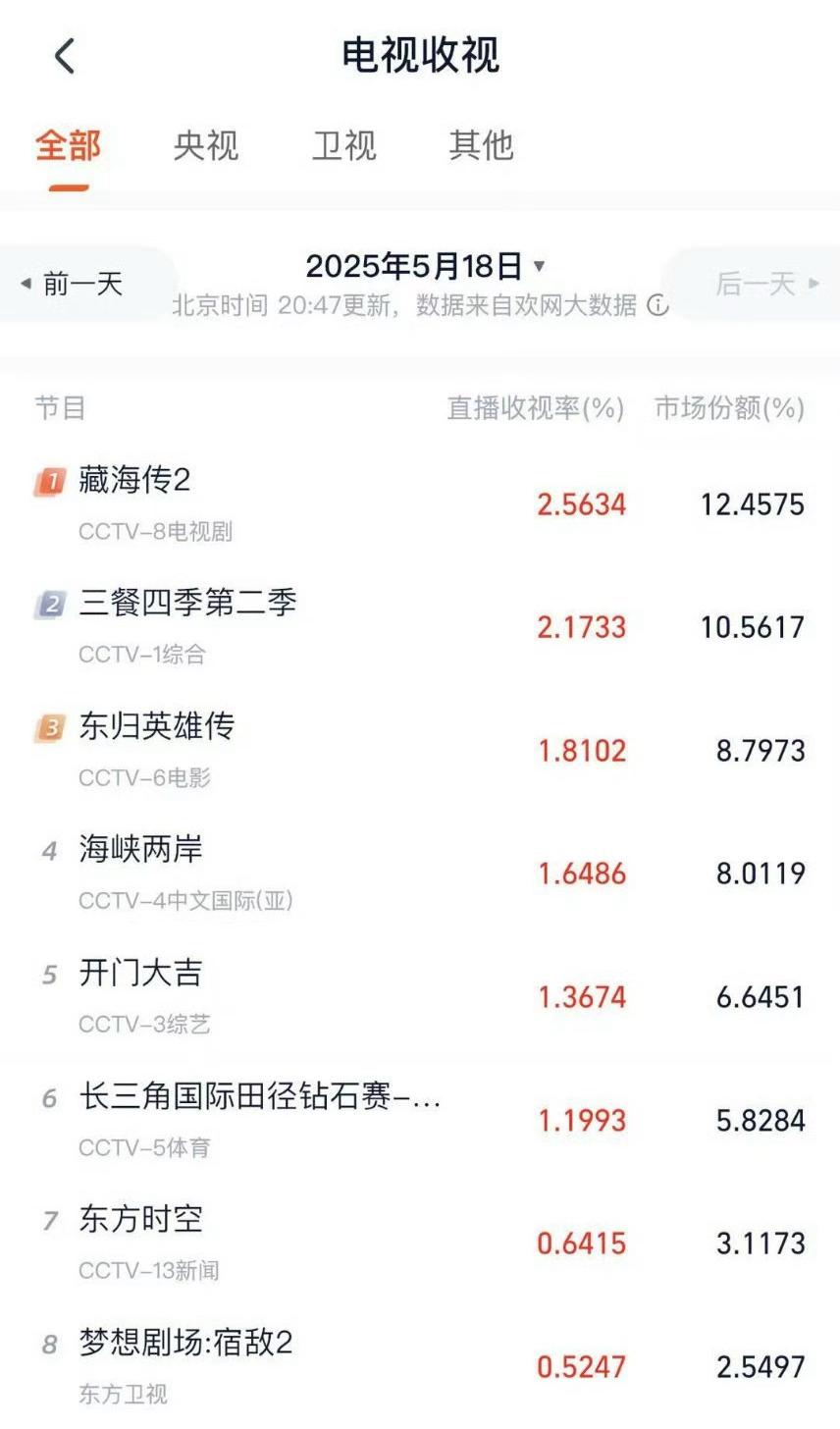Switch to the 卫视 tab

point(343,145)
